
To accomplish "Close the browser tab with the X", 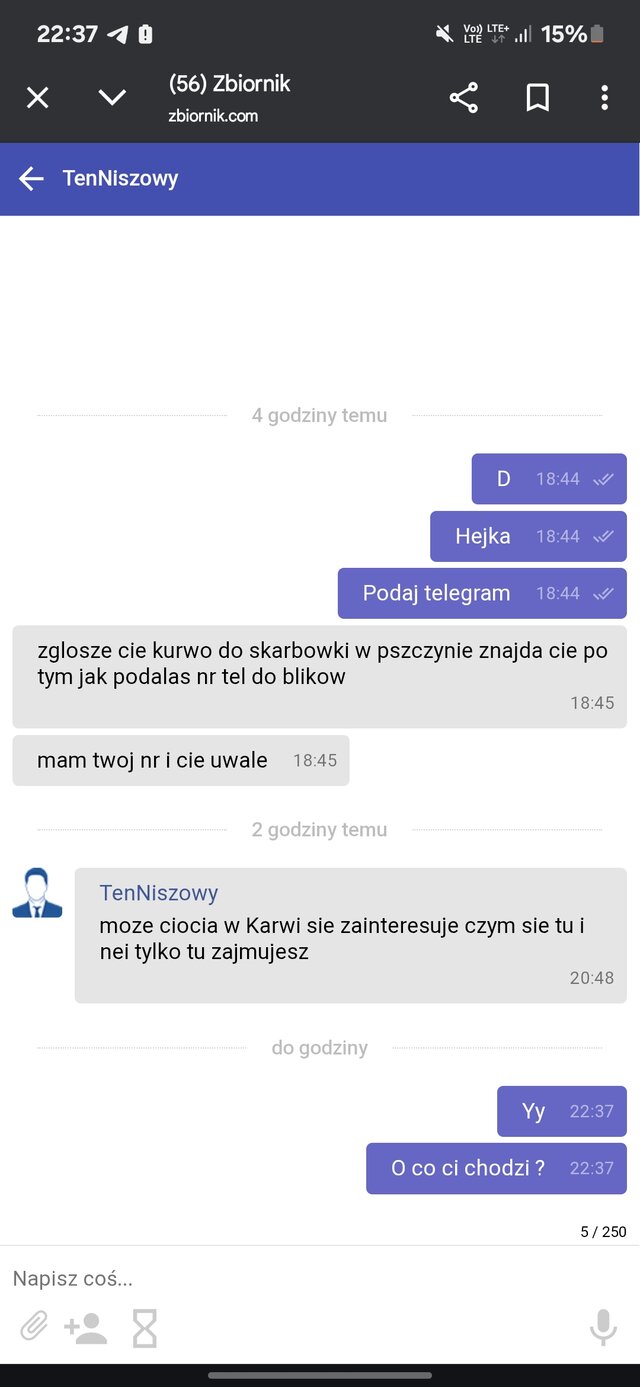I will 37,98.
